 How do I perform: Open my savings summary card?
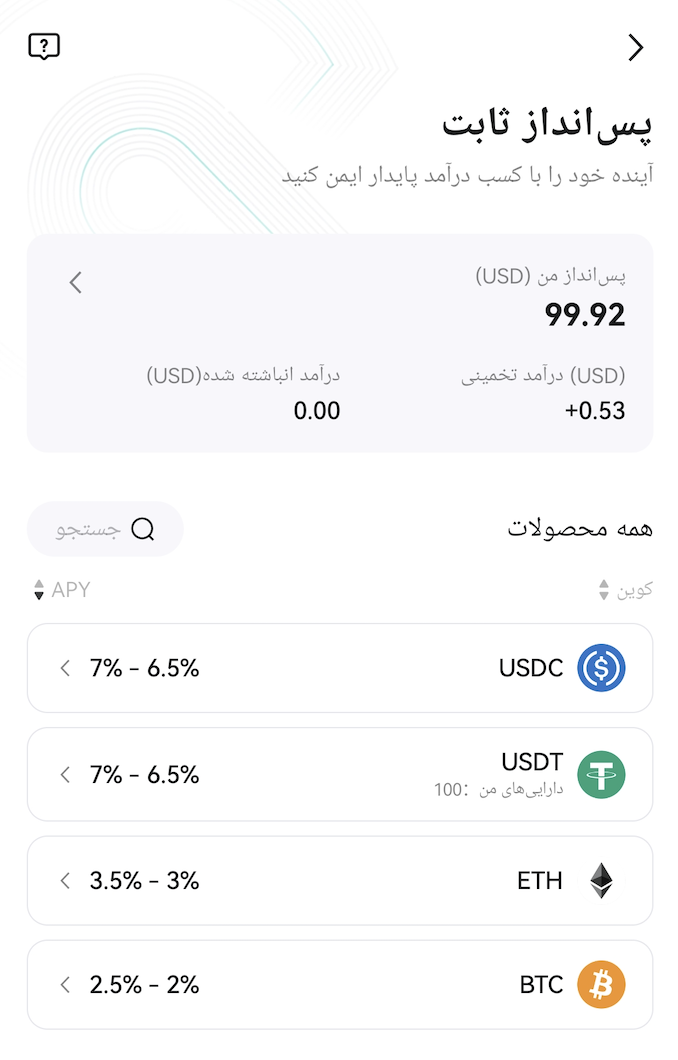coord(340,343)
